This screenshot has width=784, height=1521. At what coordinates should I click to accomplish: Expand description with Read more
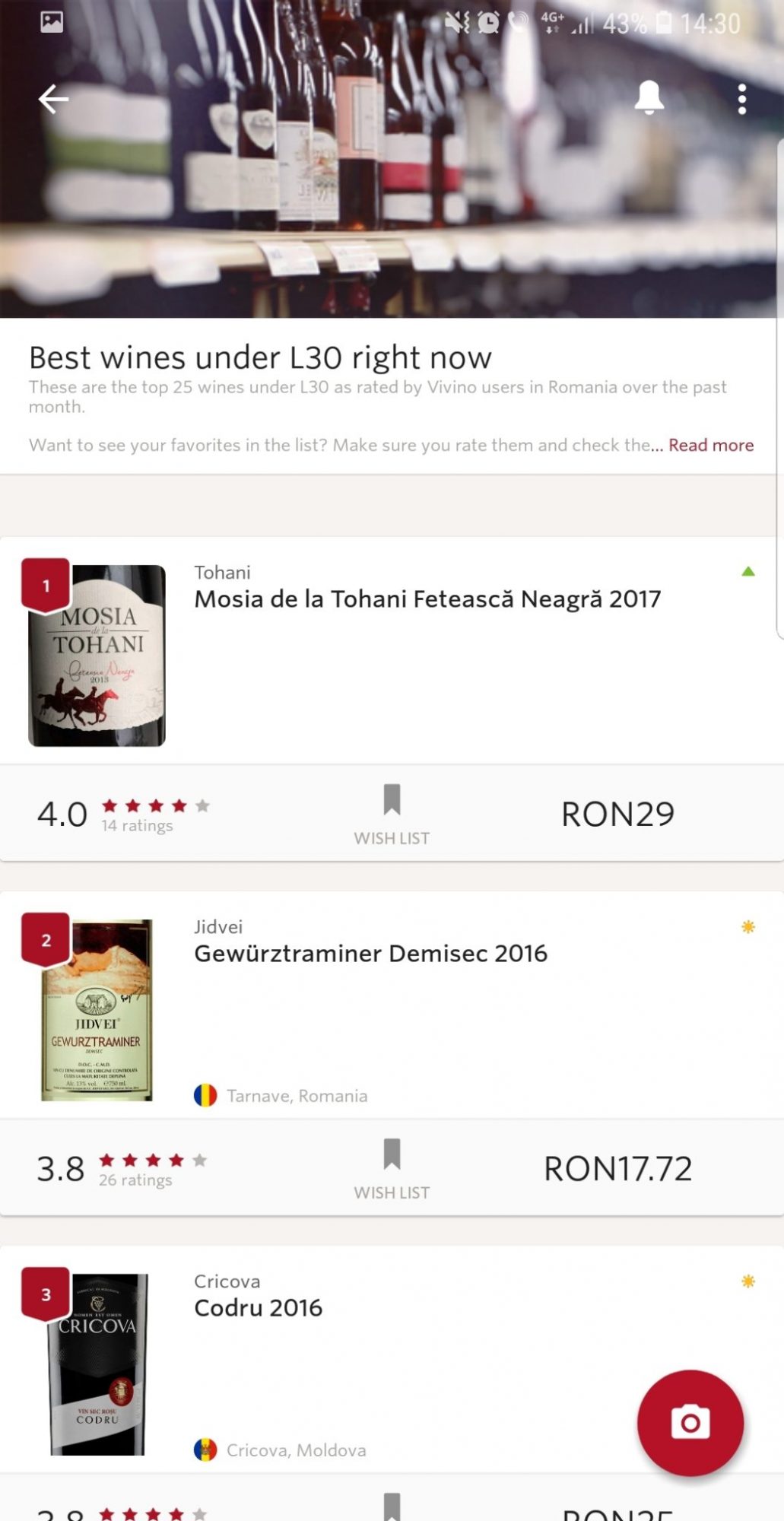[x=710, y=445]
